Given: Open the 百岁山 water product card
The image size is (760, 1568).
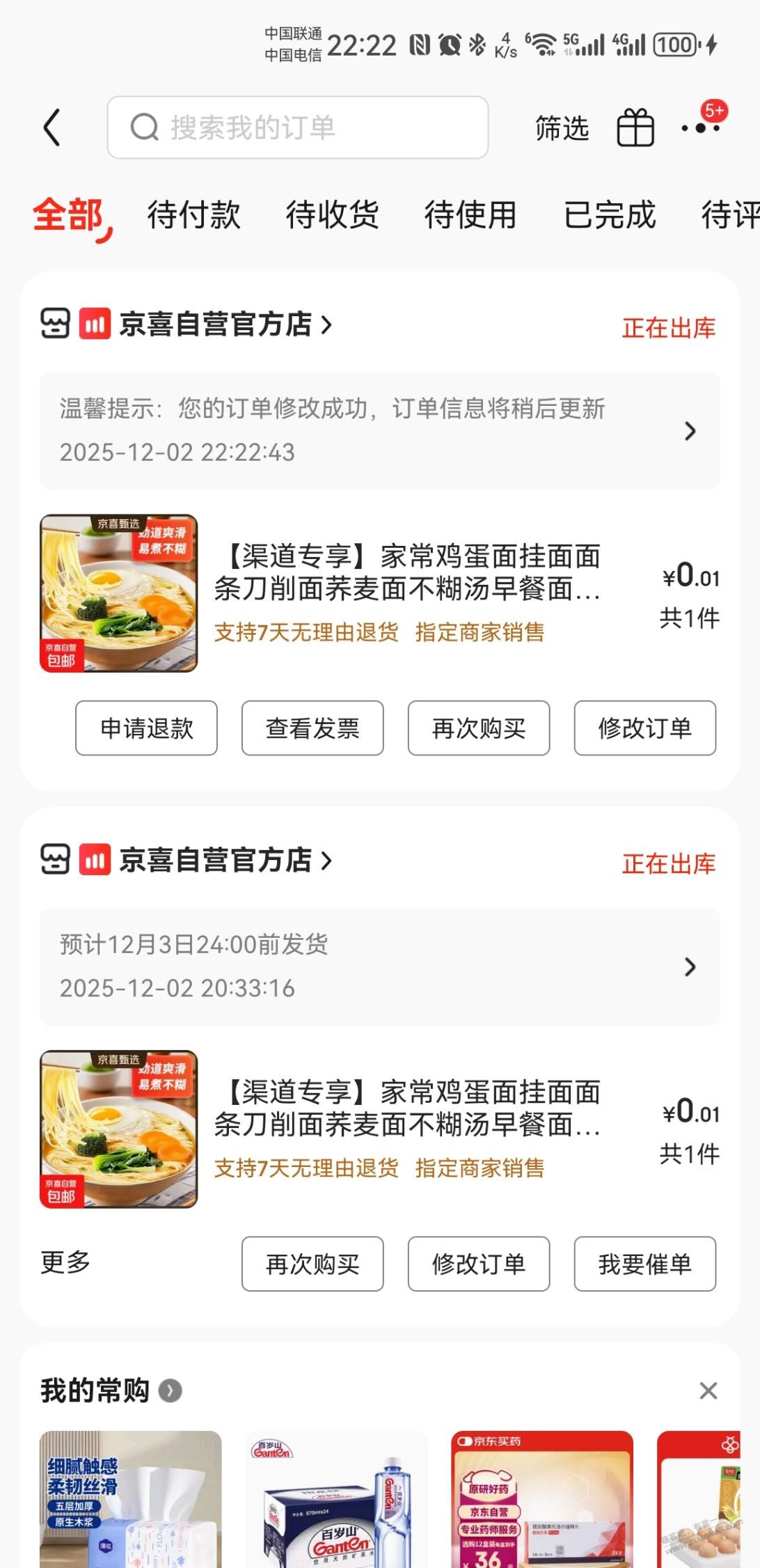Looking at the screenshot, I should (337, 1497).
